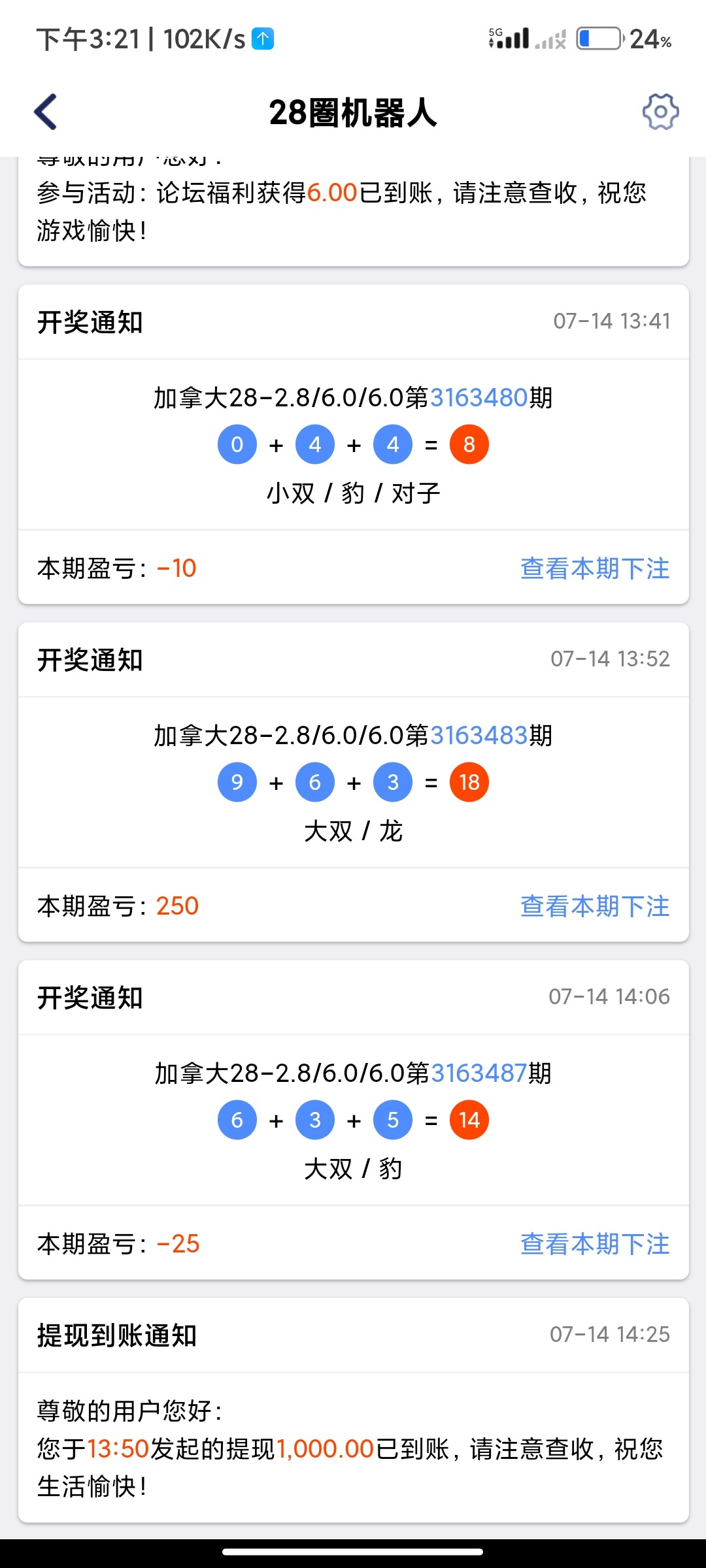Tap the blue number circle containing 9
This screenshot has width=706, height=1568.
(x=237, y=781)
